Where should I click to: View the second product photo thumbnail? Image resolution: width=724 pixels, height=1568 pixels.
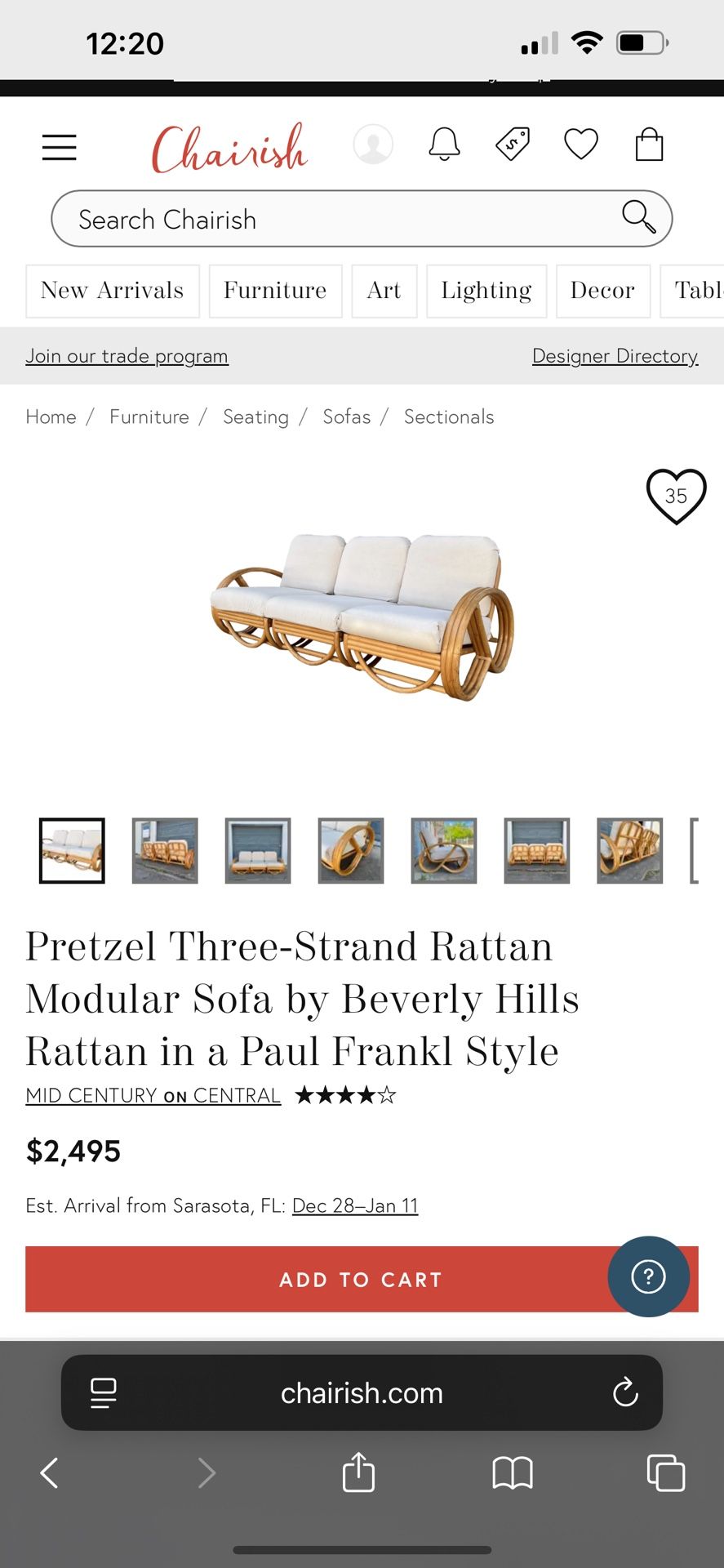coord(165,850)
